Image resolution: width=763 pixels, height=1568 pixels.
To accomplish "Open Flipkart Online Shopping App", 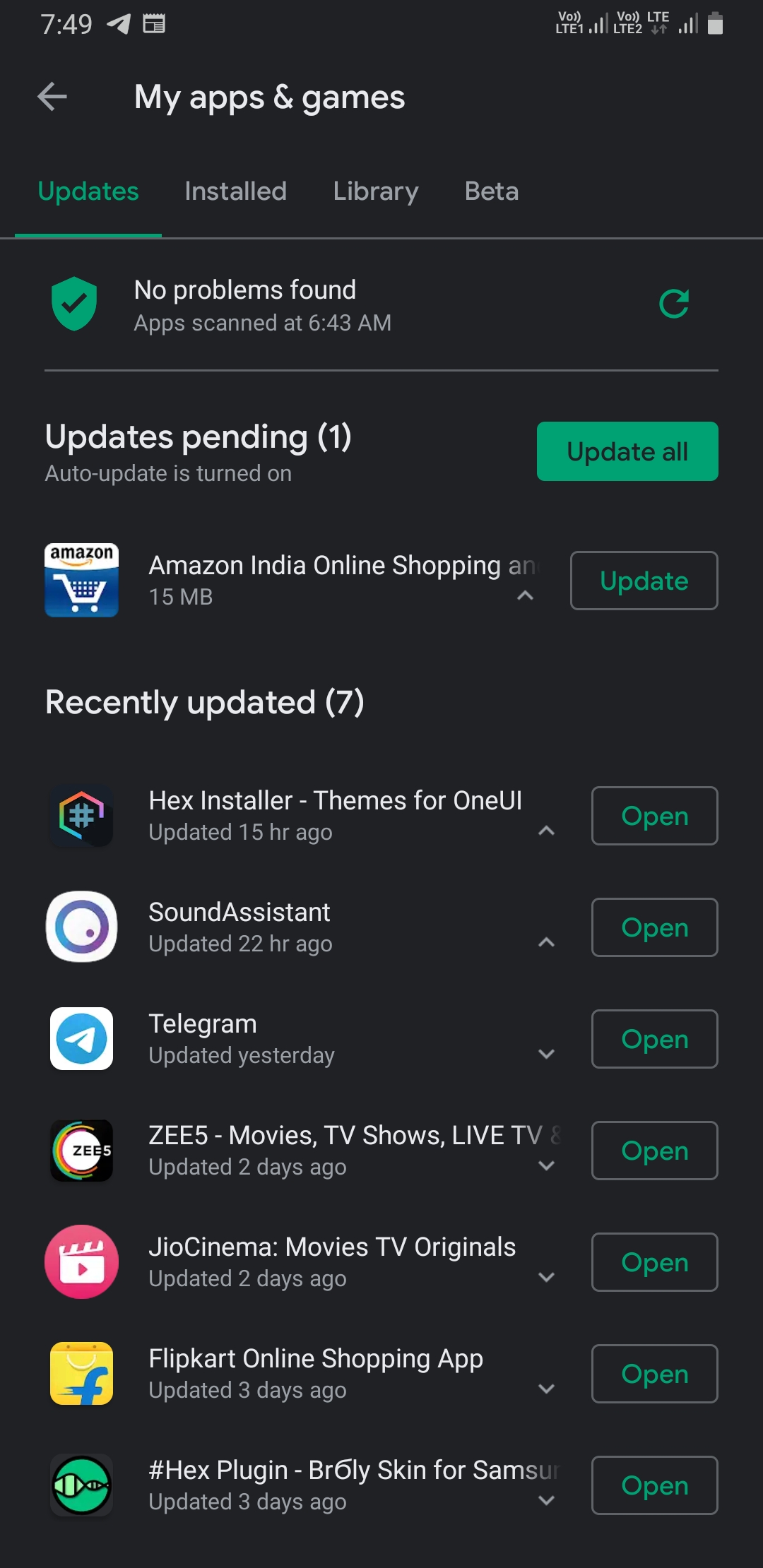I will (655, 1374).
